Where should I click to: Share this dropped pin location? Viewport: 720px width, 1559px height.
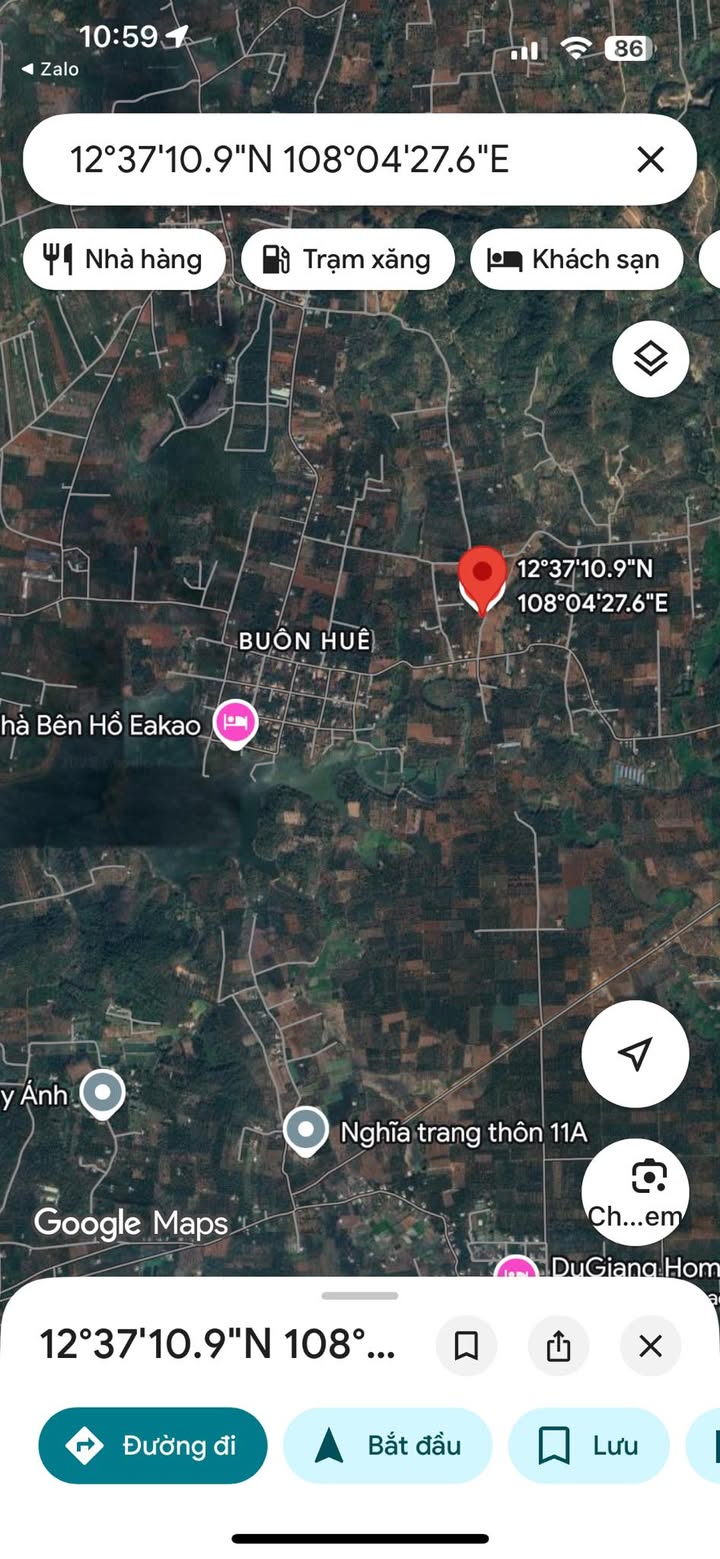coord(558,1346)
